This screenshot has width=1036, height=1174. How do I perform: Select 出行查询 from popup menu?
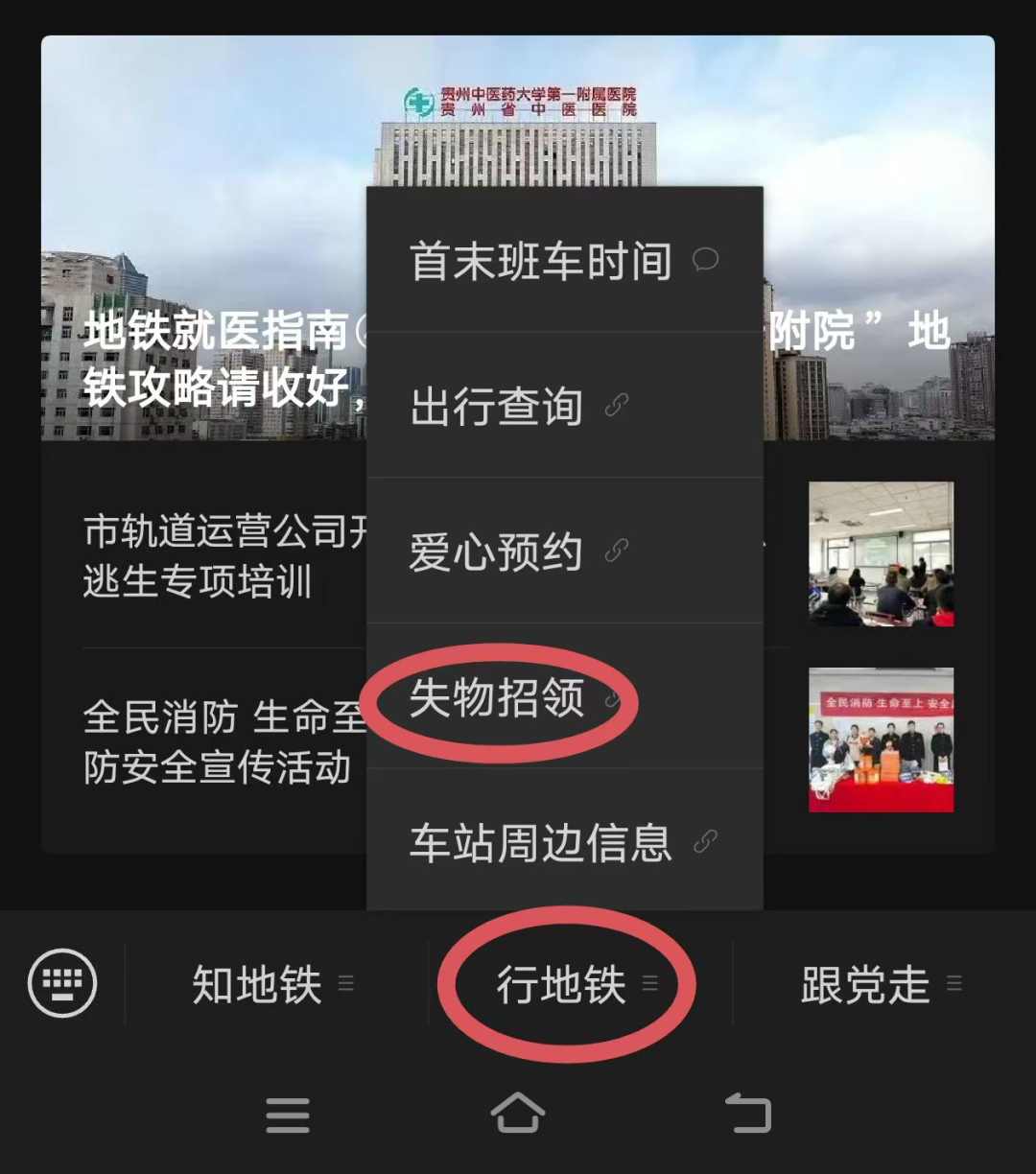pos(564,406)
